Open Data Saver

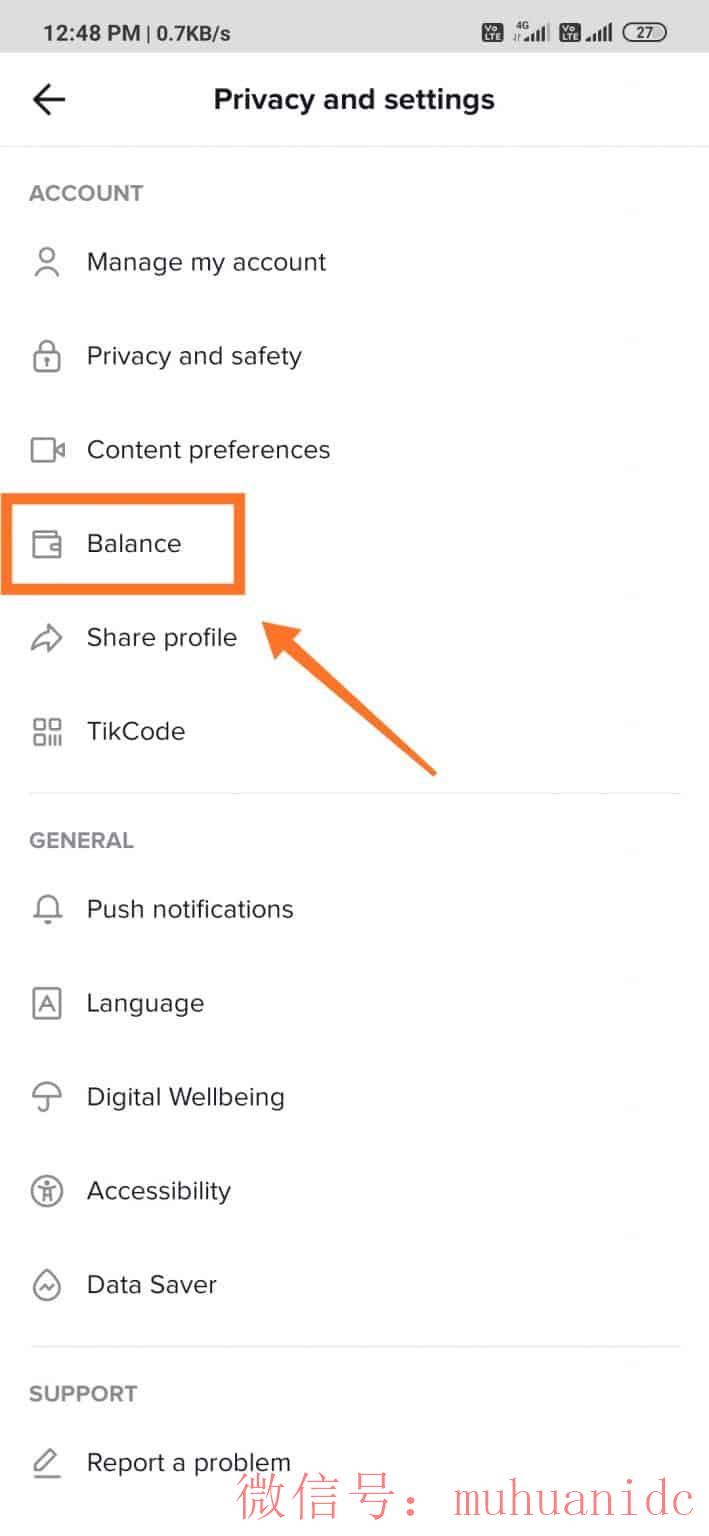click(151, 1285)
